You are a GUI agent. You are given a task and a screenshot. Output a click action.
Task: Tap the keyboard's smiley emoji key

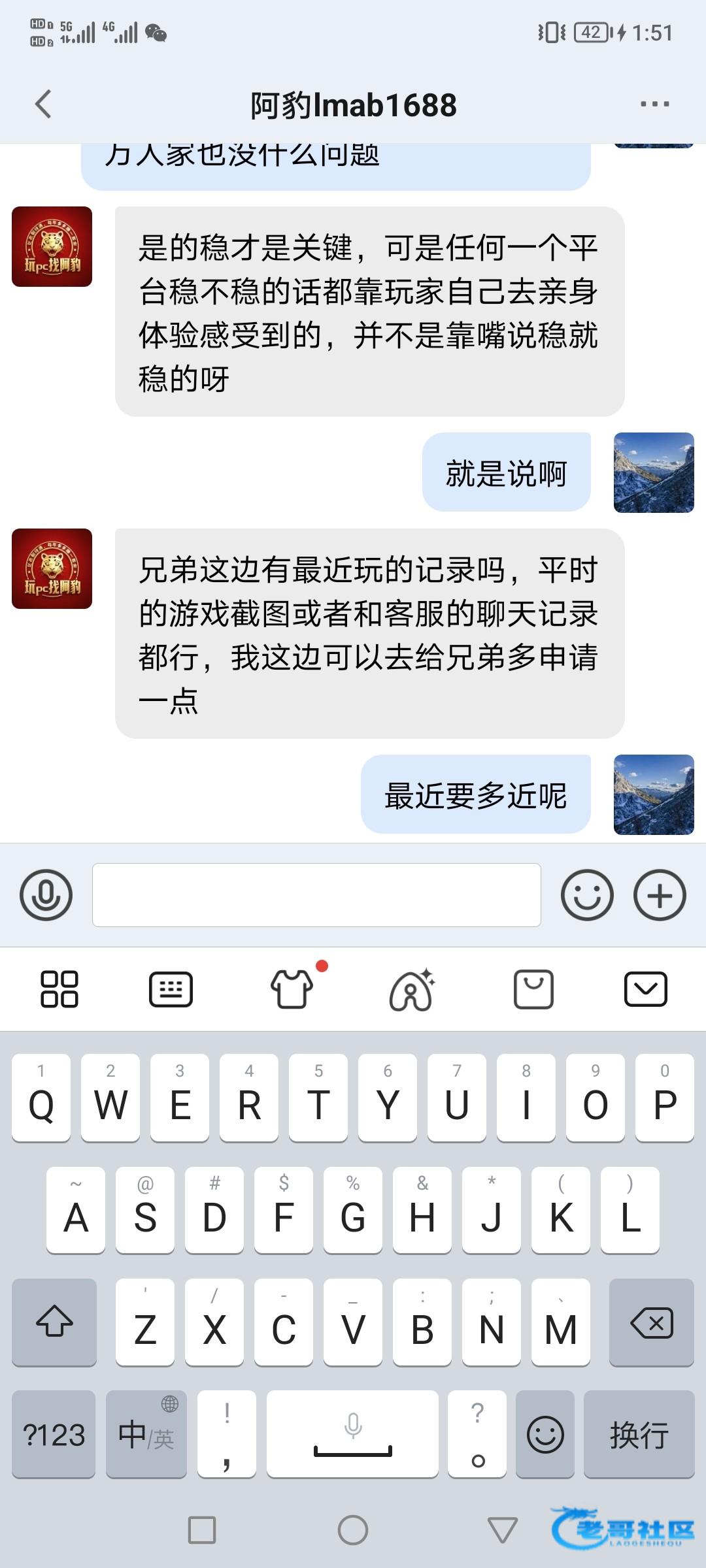point(545,1435)
